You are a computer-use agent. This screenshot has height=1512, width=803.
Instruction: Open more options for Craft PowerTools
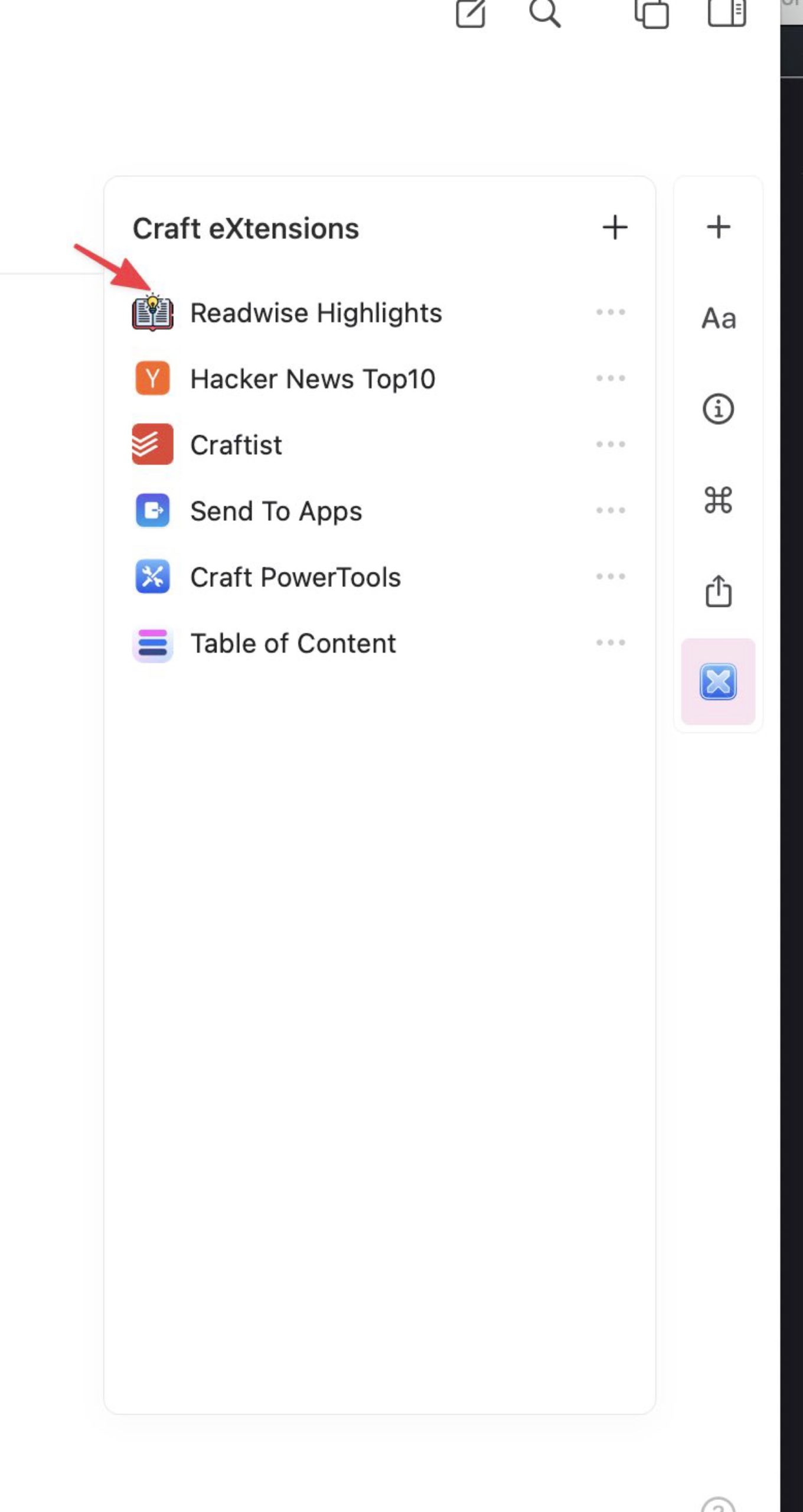(x=611, y=576)
